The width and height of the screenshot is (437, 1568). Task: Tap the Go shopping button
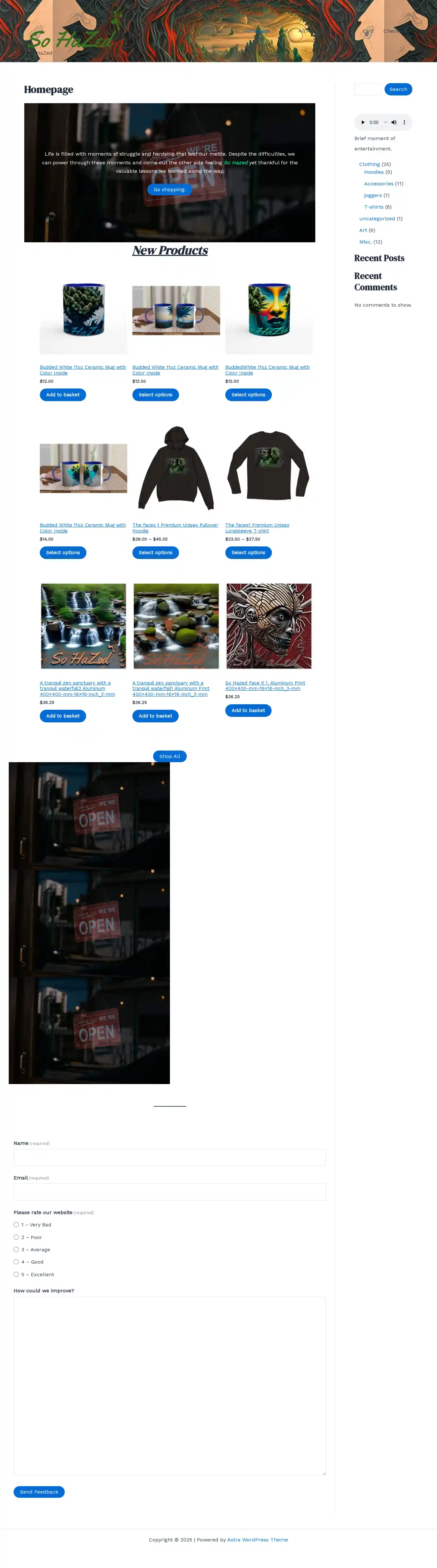pos(169,189)
